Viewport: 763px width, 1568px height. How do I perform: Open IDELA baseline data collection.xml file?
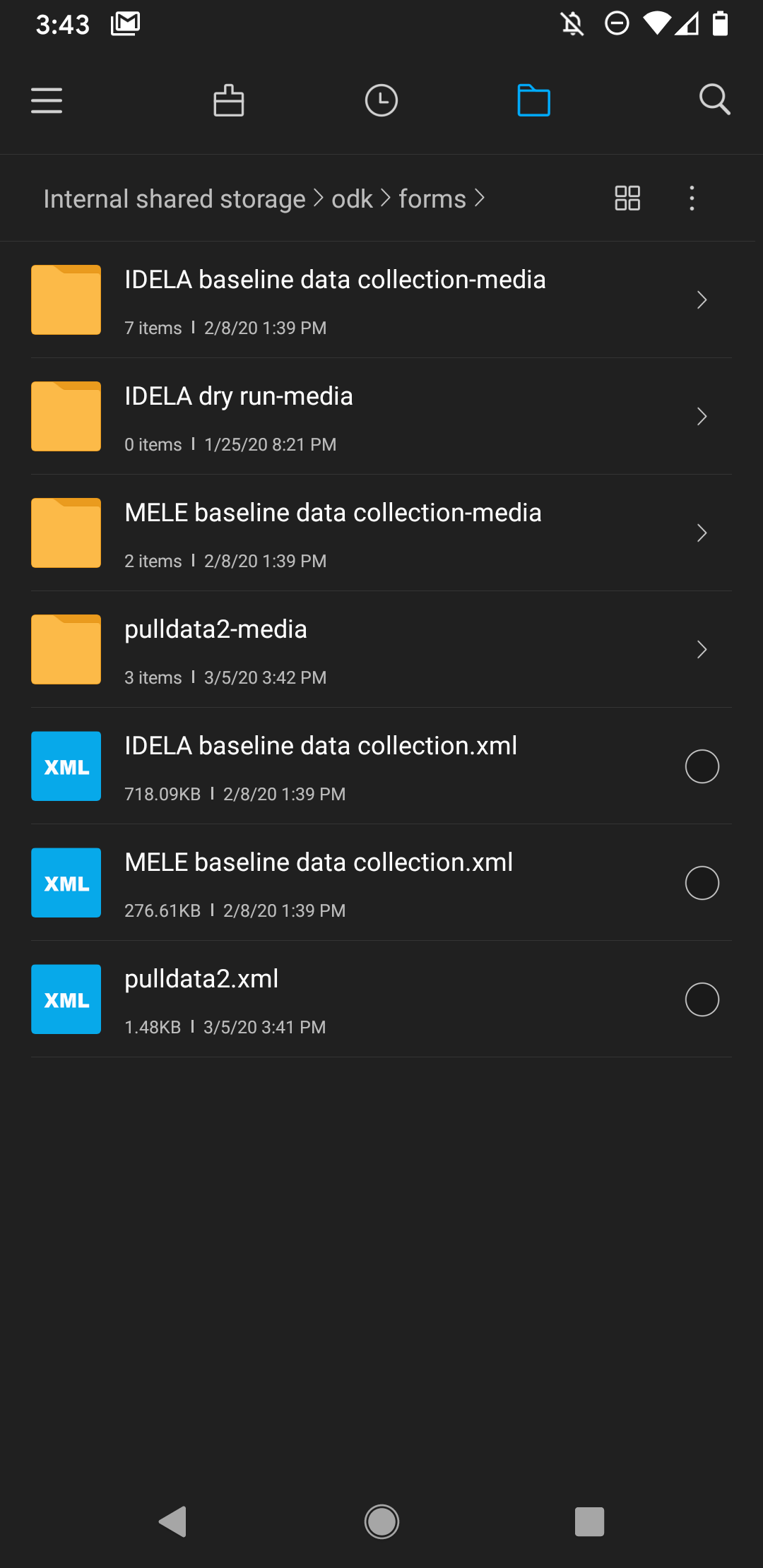coord(353,766)
